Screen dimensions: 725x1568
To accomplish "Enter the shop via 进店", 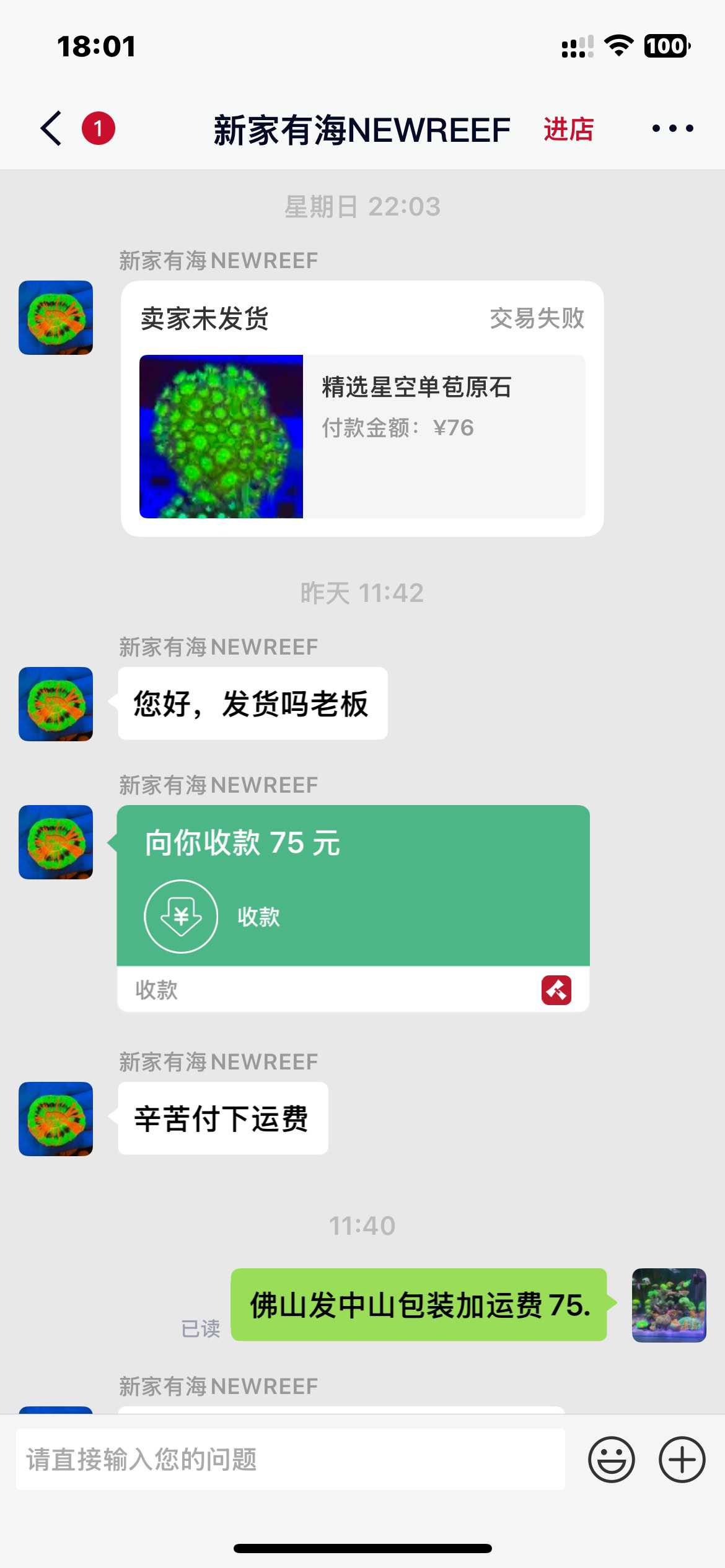I will (x=568, y=129).
